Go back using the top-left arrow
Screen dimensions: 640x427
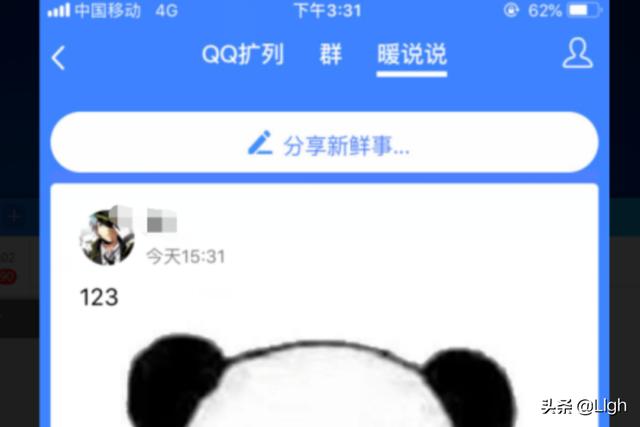[x=58, y=58]
